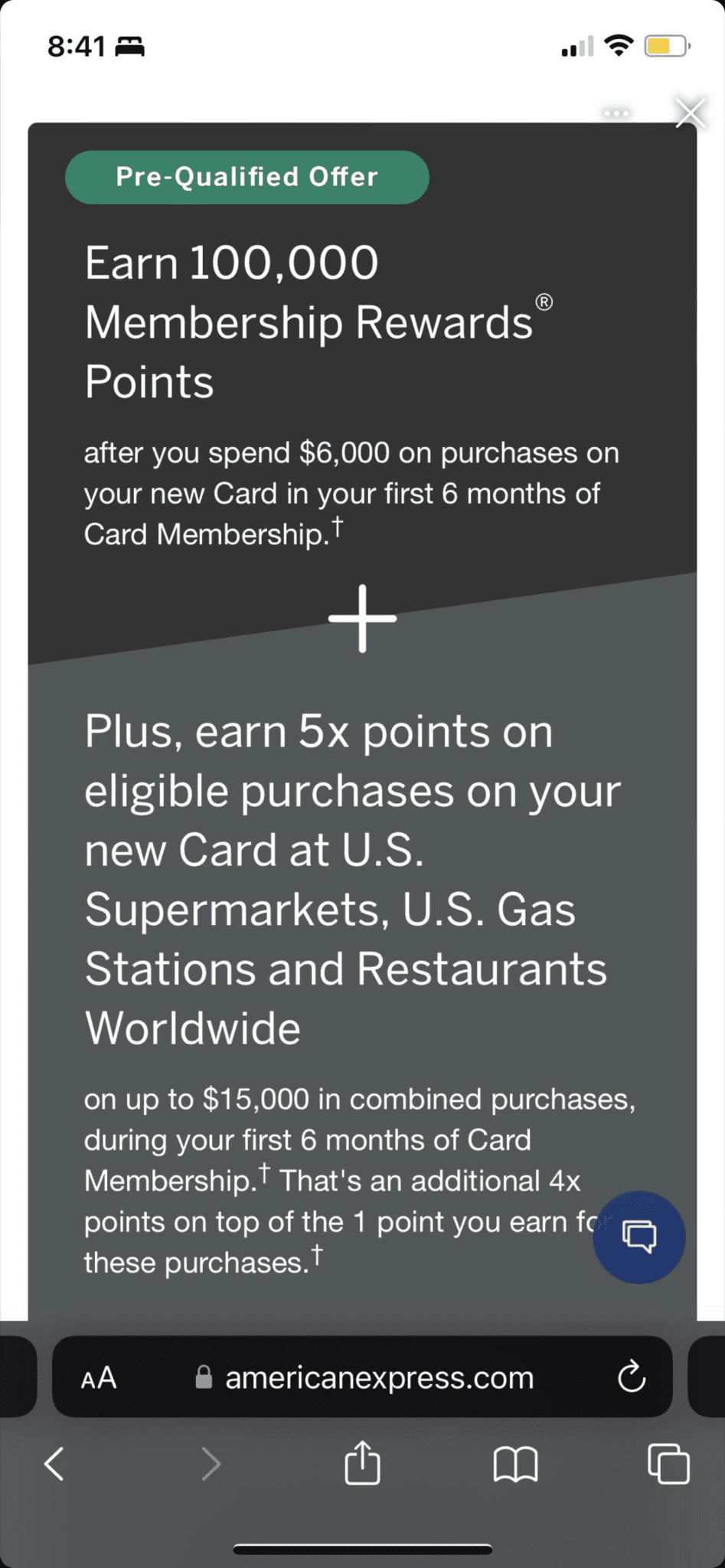Open the chat support bubble icon
725x1568 pixels.
pyautogui.click(x=638, y=1238)
